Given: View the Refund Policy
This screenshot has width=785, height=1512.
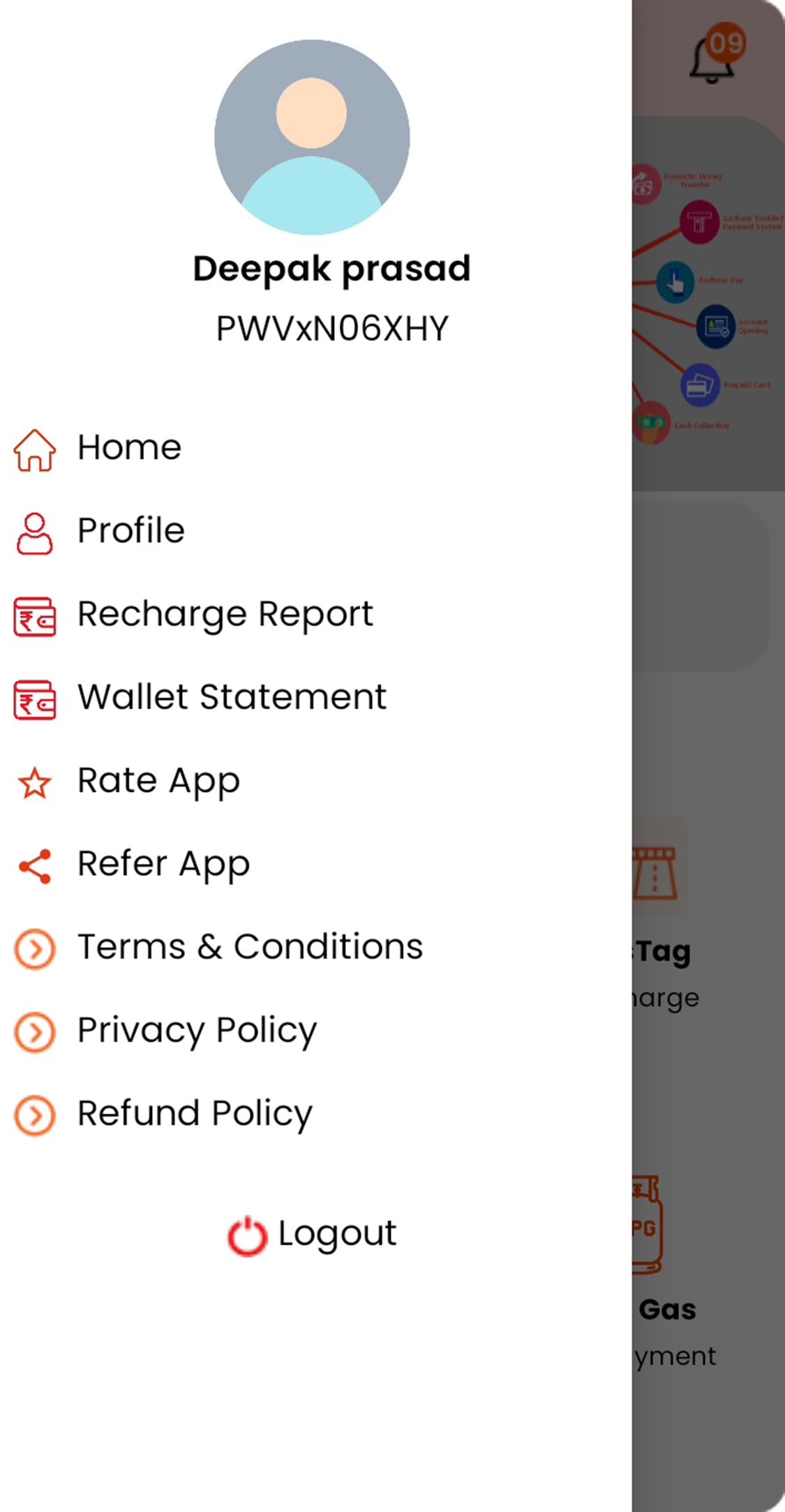Looking at the screenshot, I should click(195, 1114).
